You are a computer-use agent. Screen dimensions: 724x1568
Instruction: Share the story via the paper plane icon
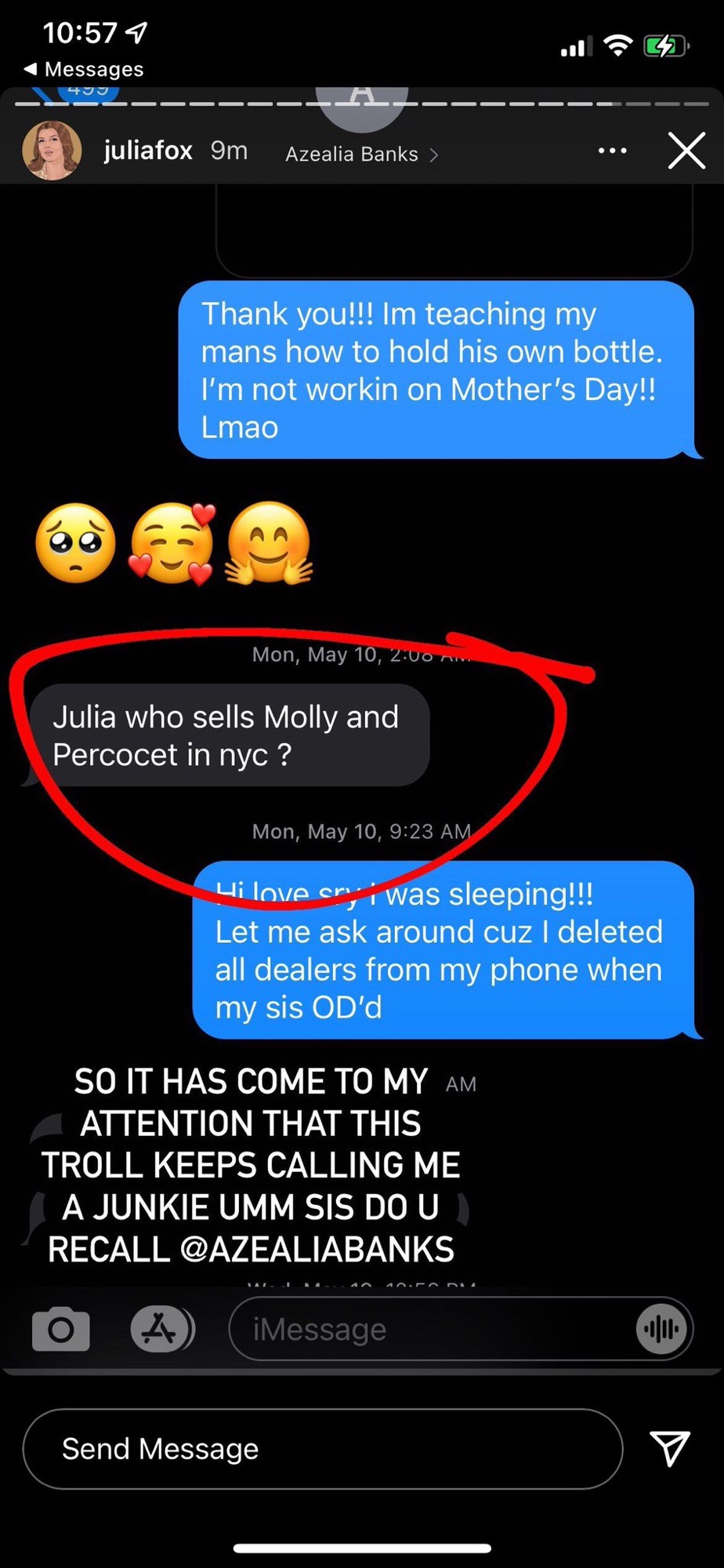[670, 1448]
